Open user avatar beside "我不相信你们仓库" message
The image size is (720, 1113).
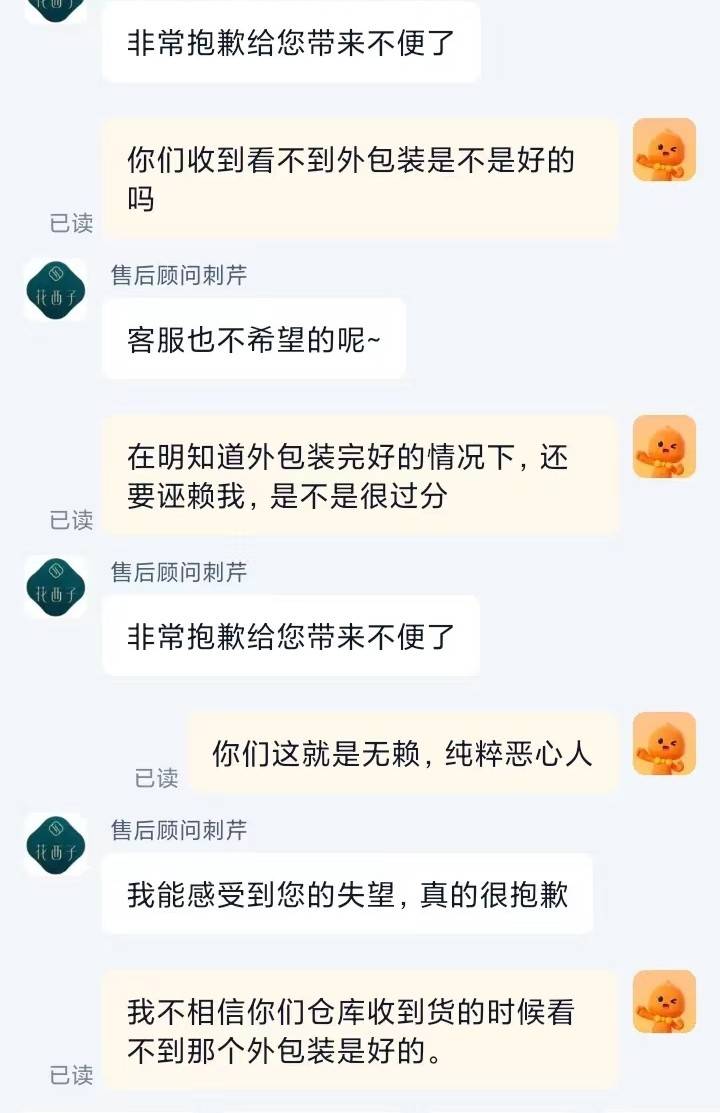(664, 1001)
